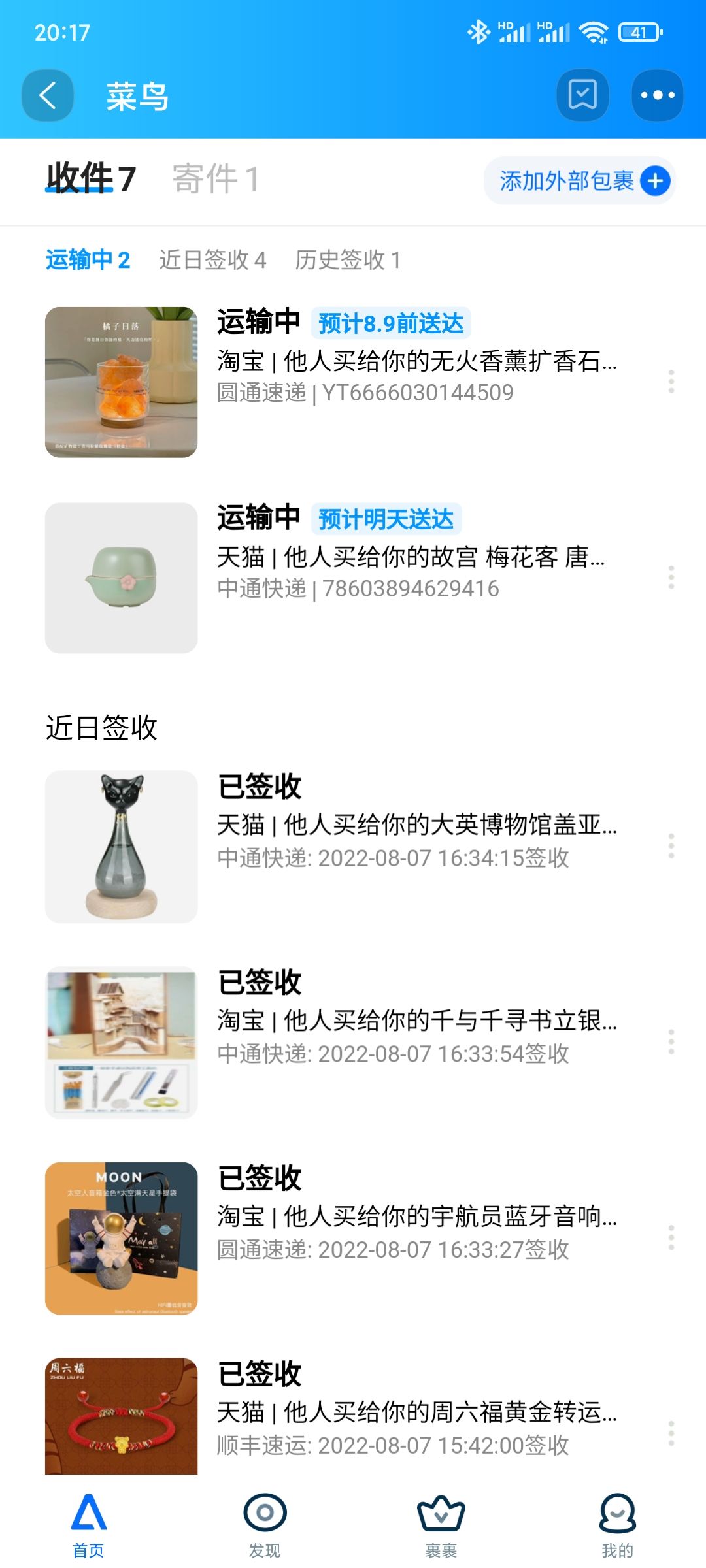Switch to the 寄件 1 tab

tap(216, 178)
